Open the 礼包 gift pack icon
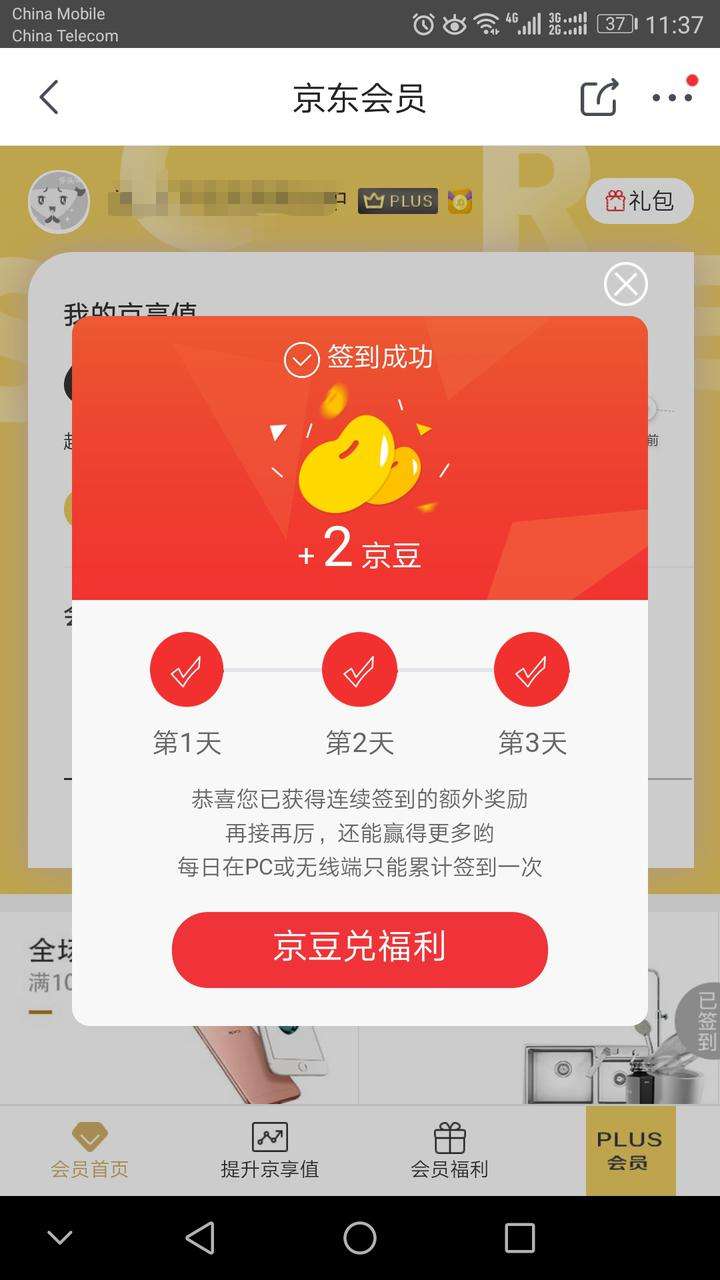The image size is (720, 1280). 639,201
